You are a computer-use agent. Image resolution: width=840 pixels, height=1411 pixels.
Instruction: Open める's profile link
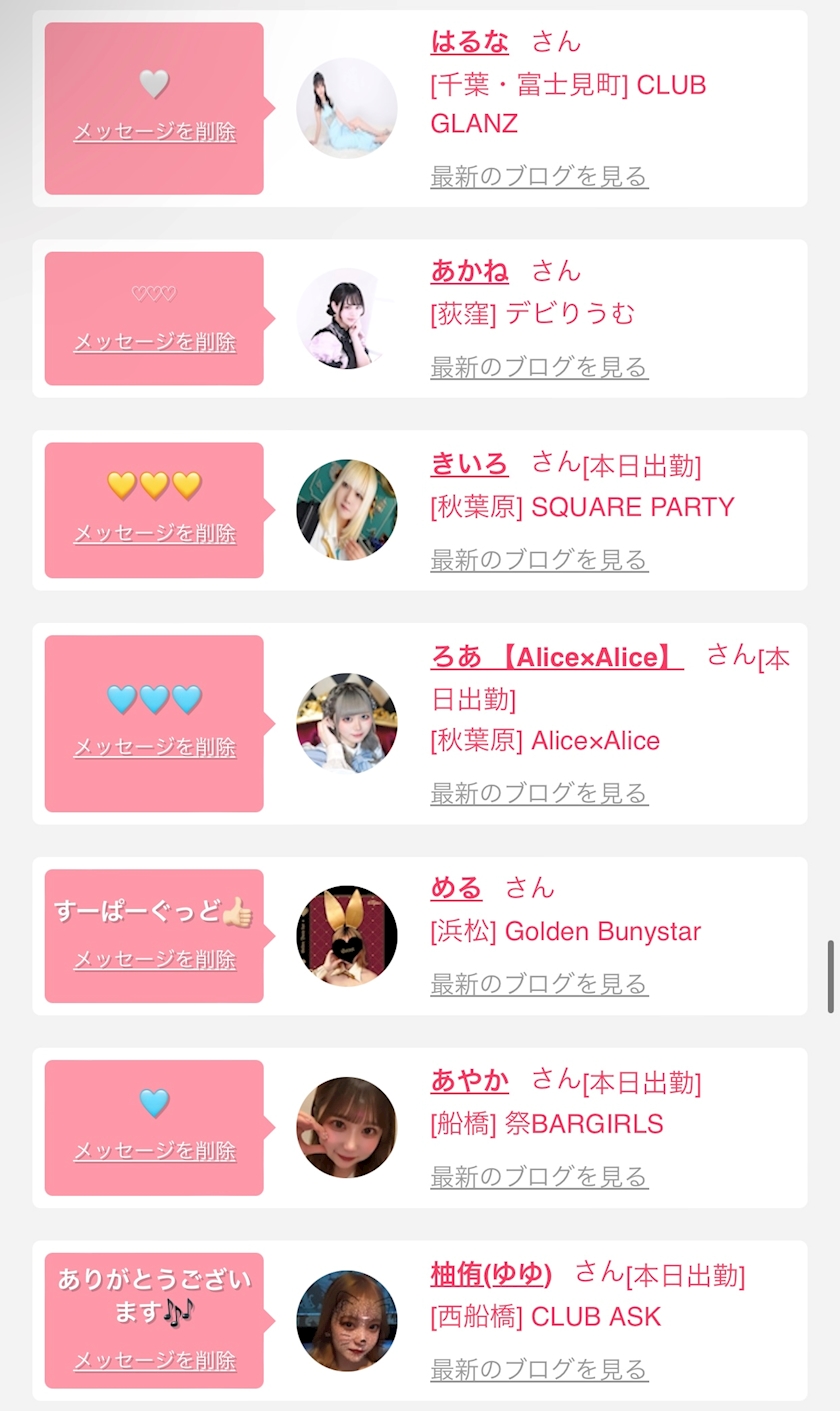(456, 887)
